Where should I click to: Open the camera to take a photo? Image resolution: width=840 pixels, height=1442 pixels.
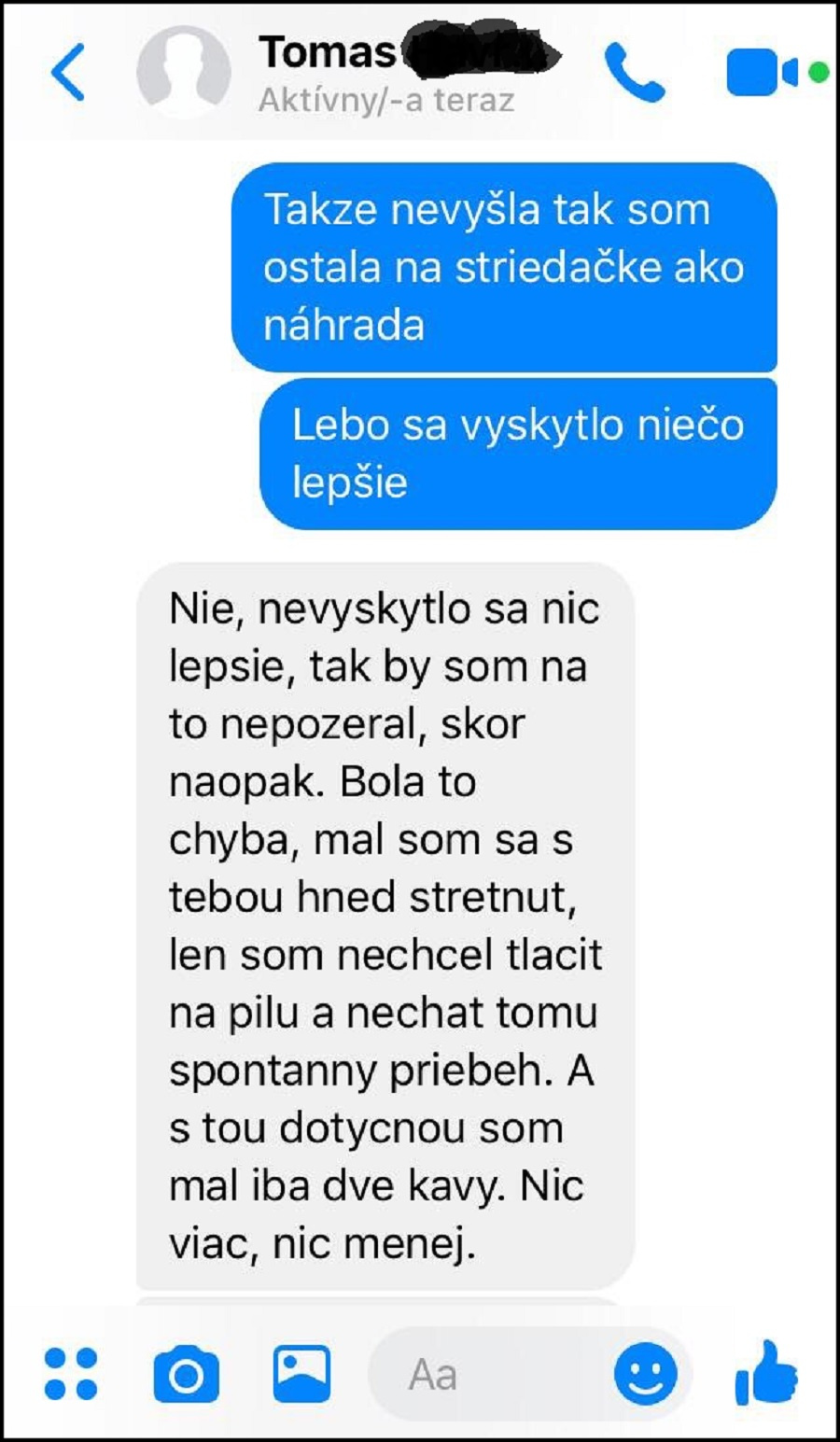click(x=187, y=1374)
